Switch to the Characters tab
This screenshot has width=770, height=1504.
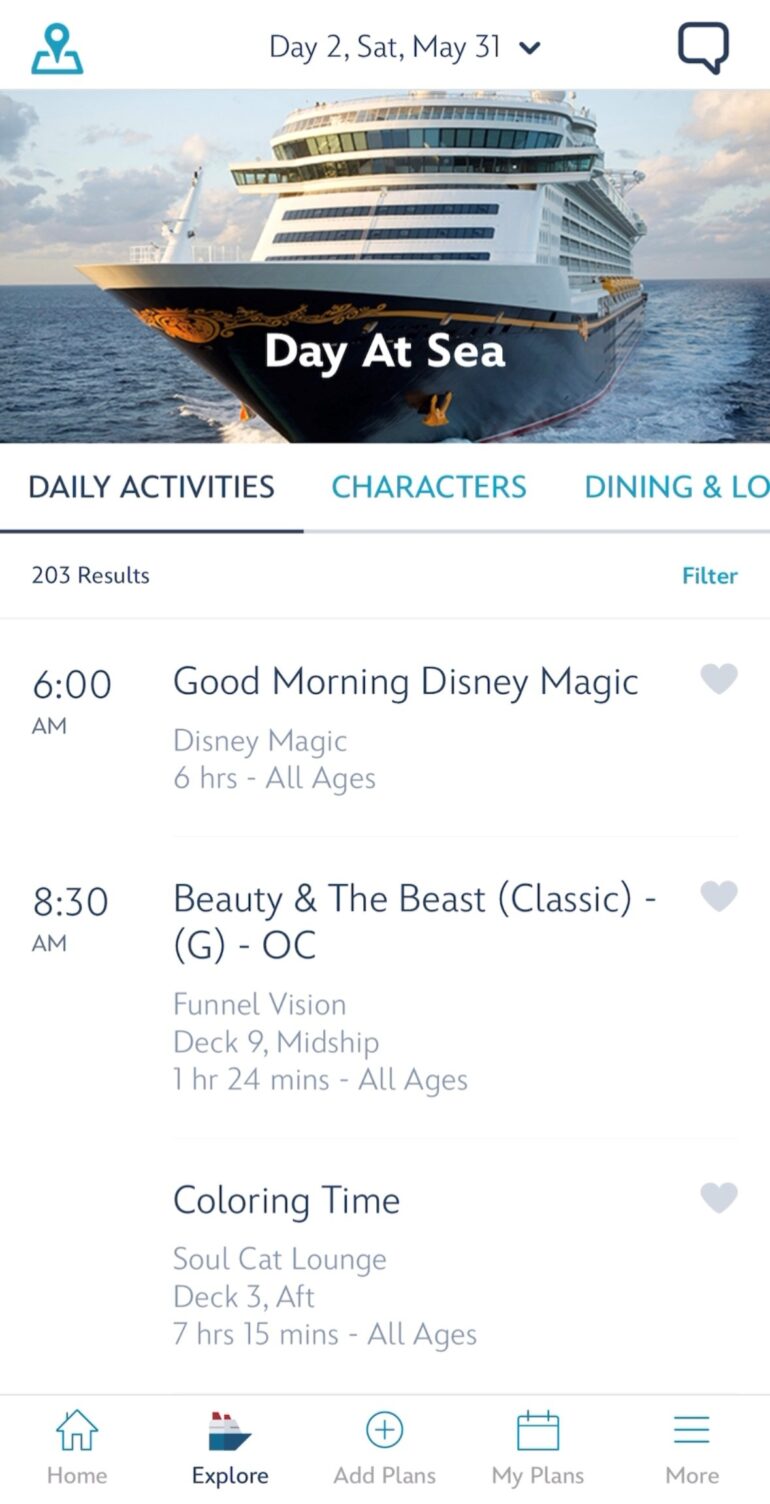tap(429, 487)
